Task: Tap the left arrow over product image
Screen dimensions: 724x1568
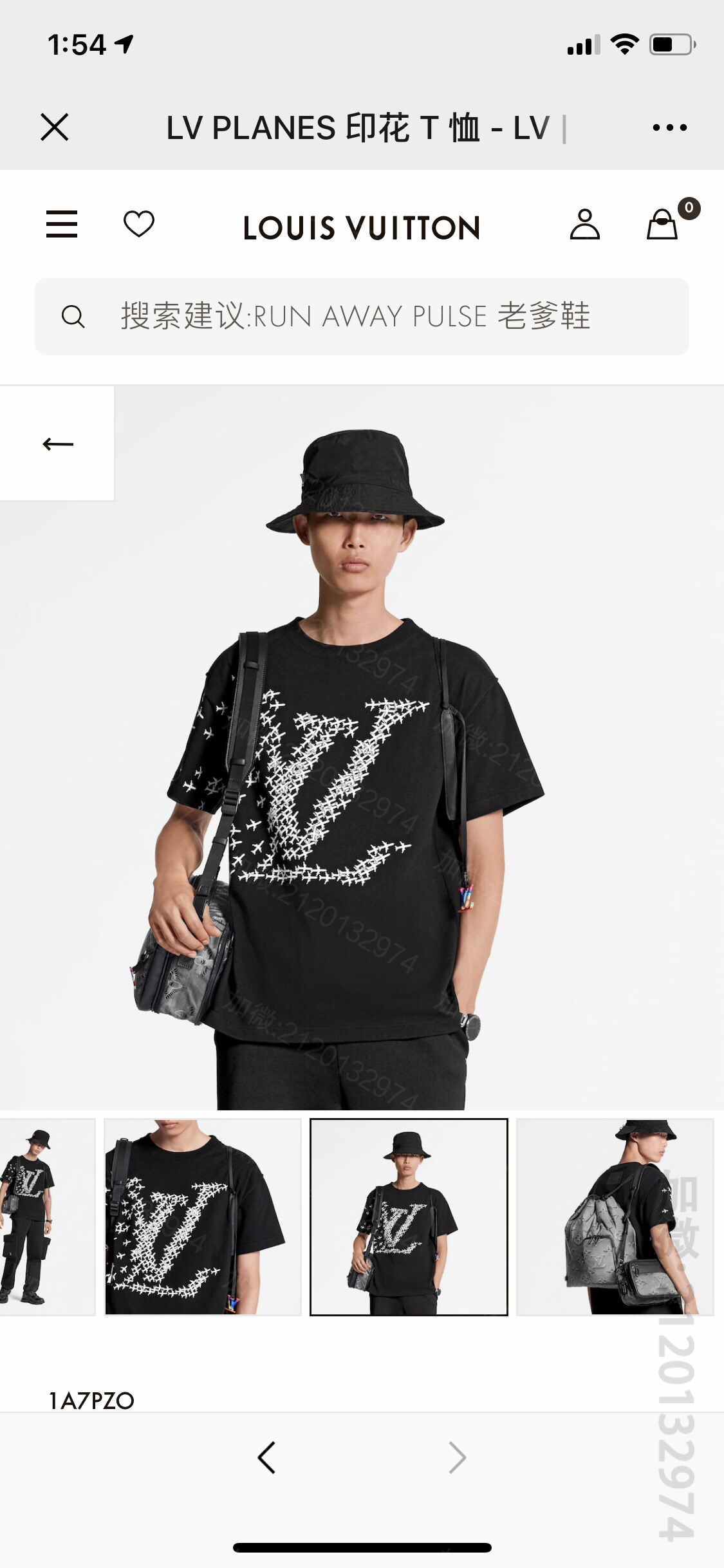Action: coord(57,443)
